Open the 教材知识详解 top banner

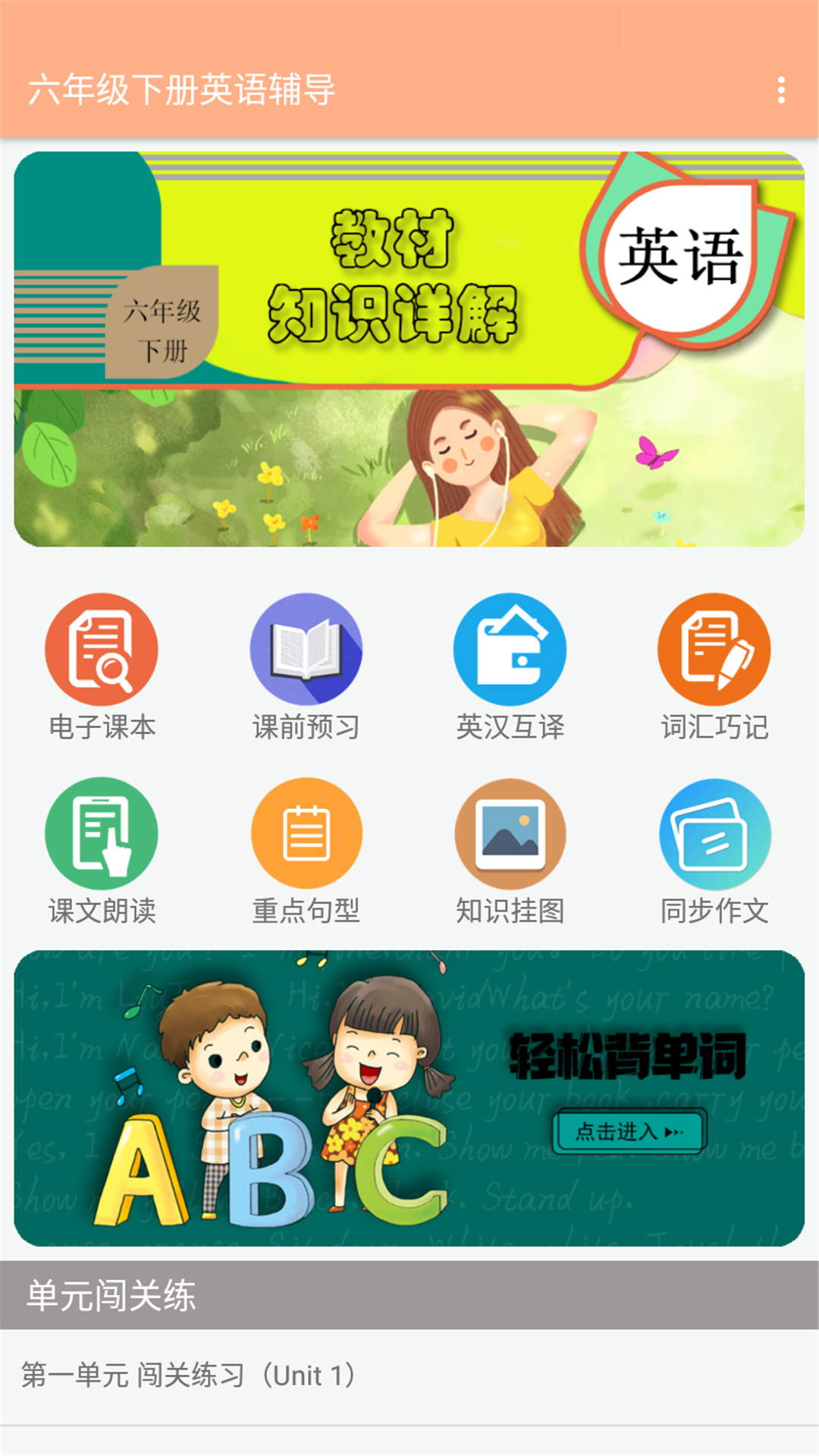409,349
